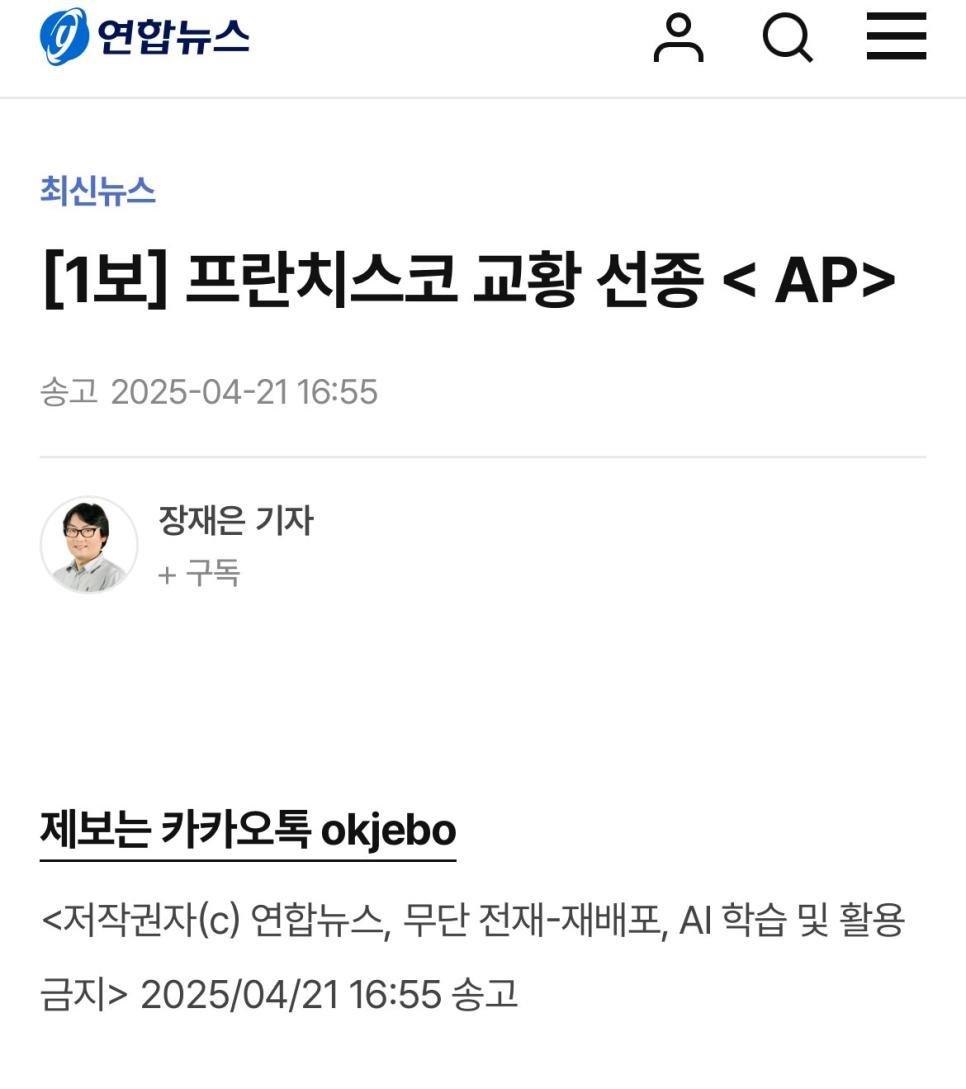The image size is (966, 1089).
Task: Subscribe to reporter with + 구독
Action: pyautogui.click(x=199, y=574)
